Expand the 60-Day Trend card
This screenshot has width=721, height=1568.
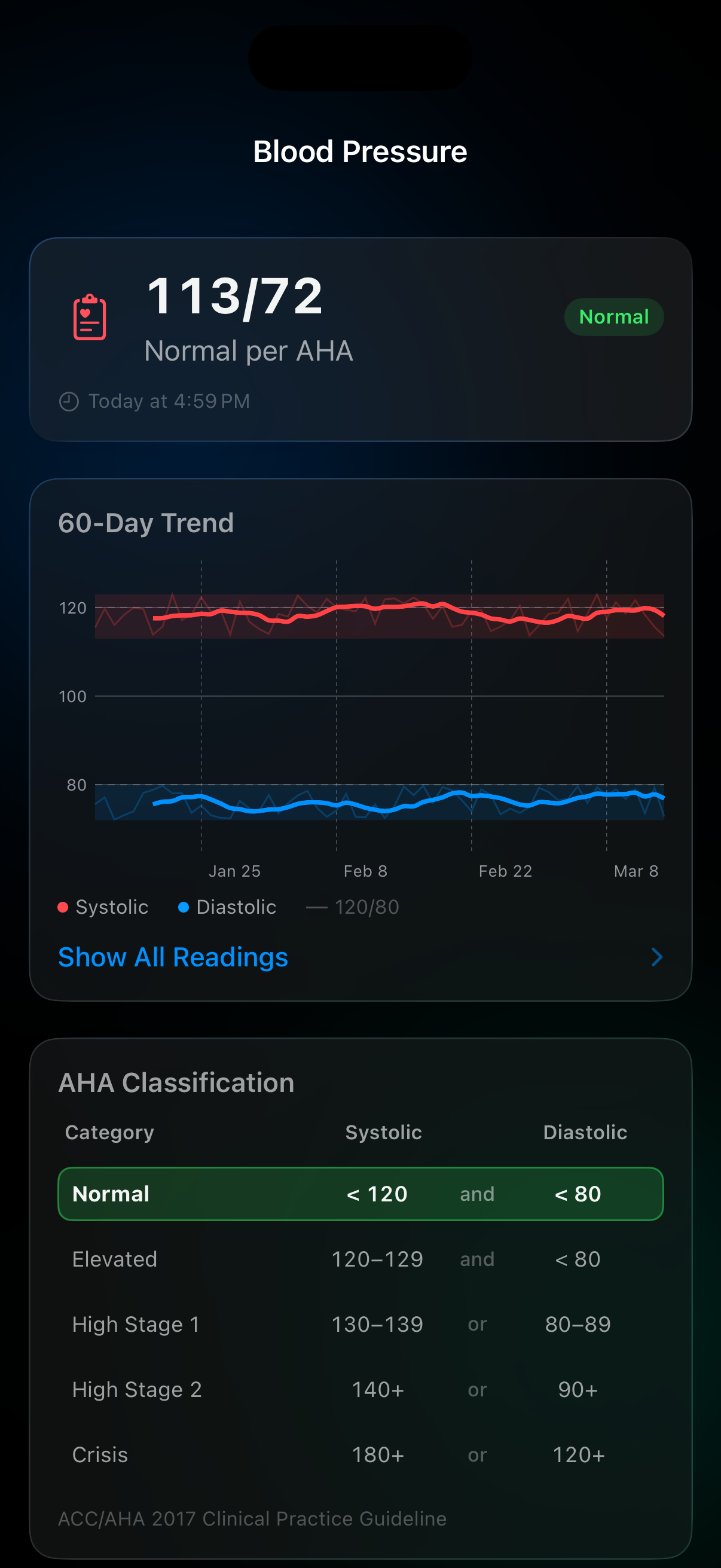[146, 522]
